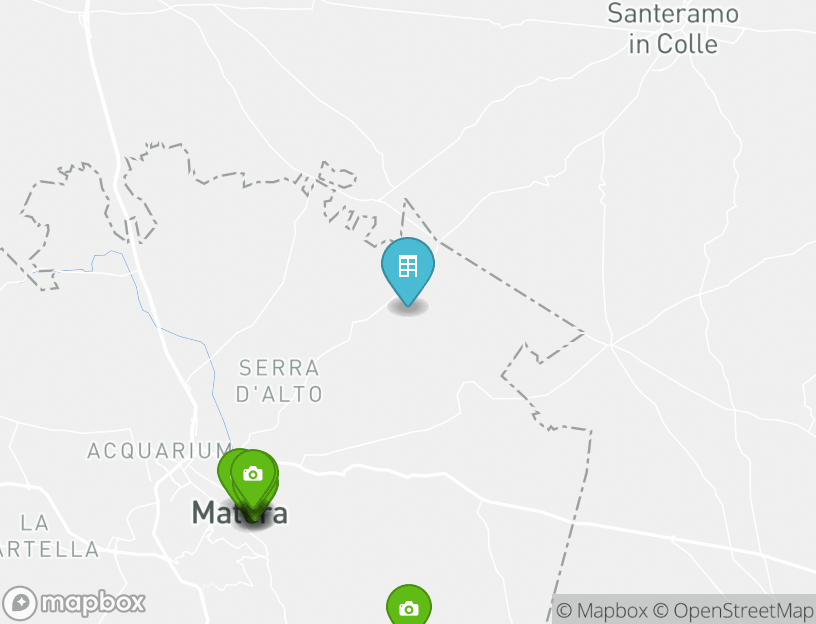Tap the green camera marker at bottom edge
The image size is (816, 624).
408,606
